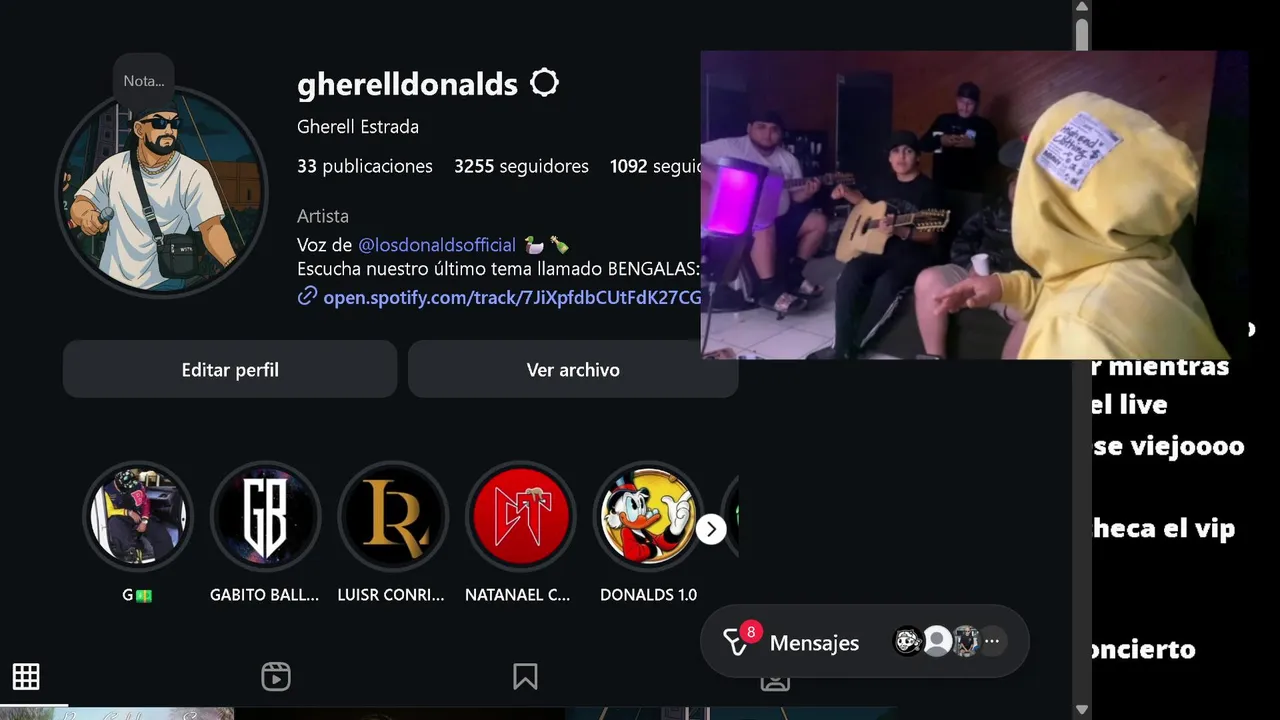Open the GABITO BALL... highlight

tap(265, 517)
